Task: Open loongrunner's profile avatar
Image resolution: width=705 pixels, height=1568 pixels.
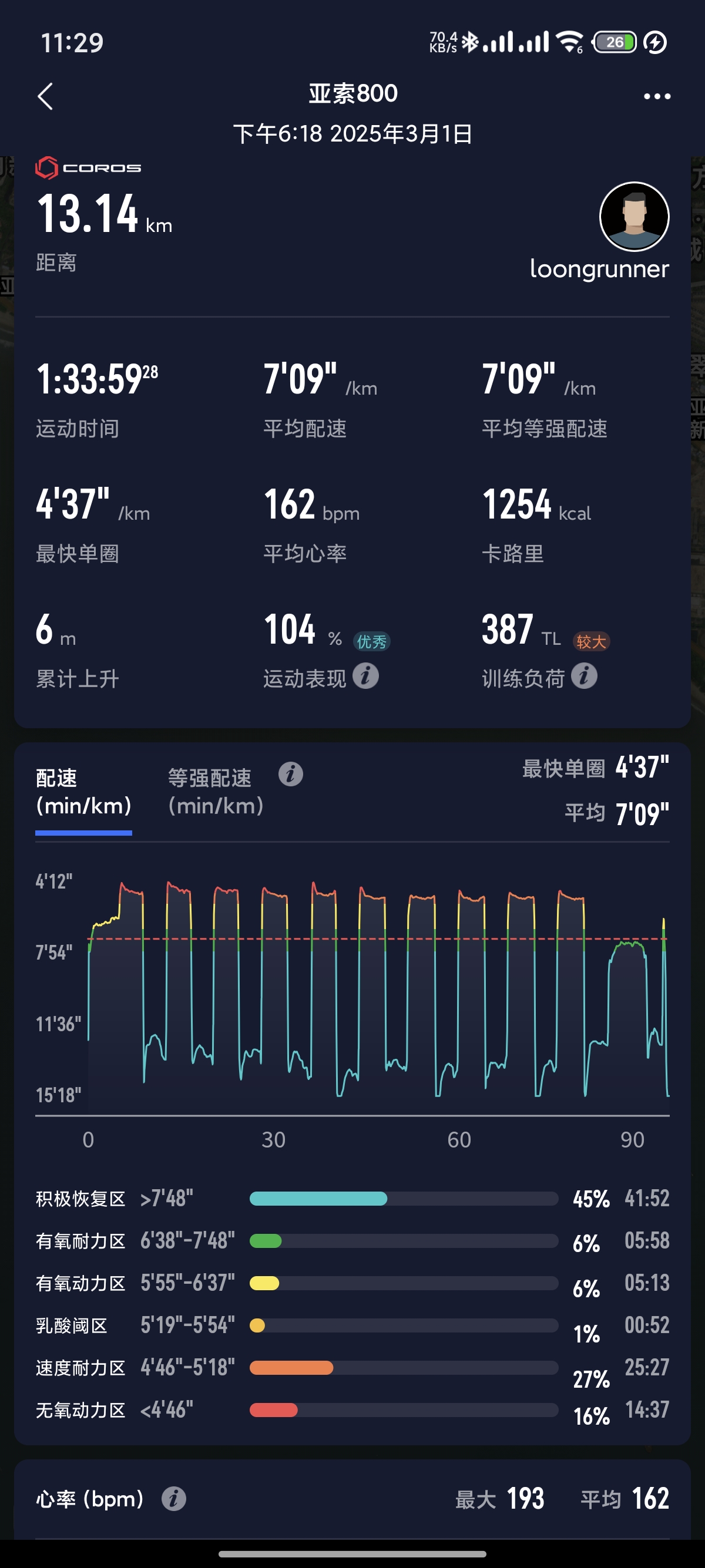Action: click(x=634, y=217)
